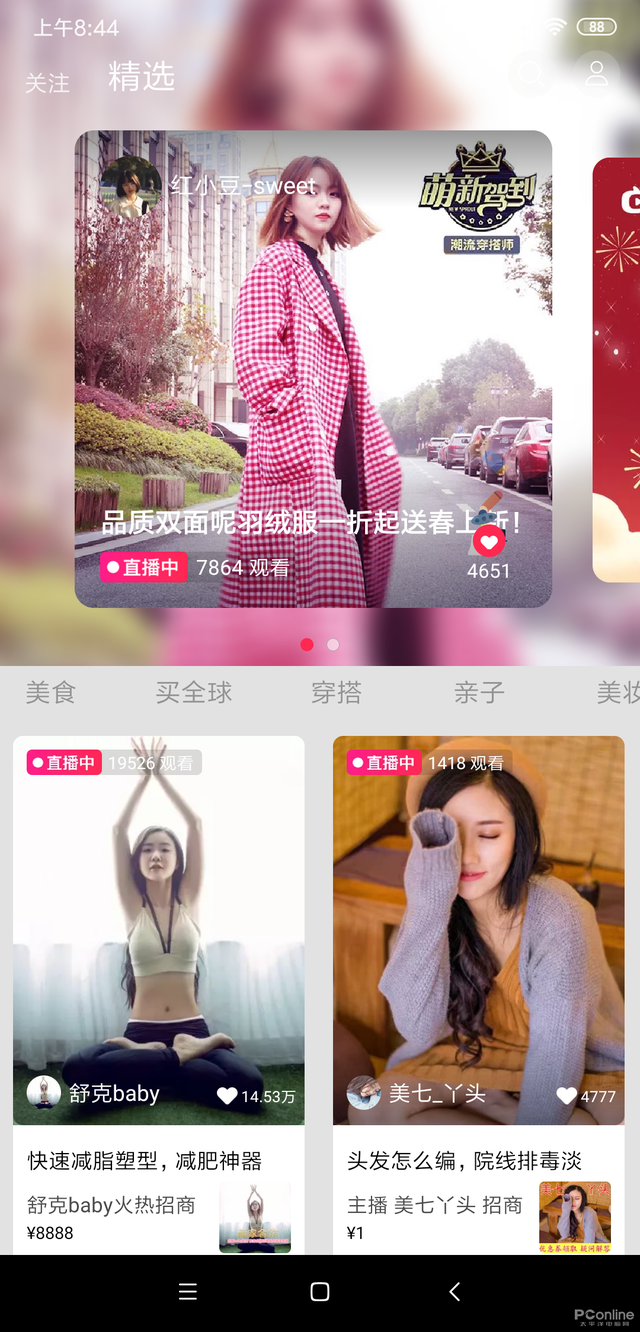Open the 亲子 category
Image resolution: width=640 pixels, height=1332 pixels.
(479, 692)
